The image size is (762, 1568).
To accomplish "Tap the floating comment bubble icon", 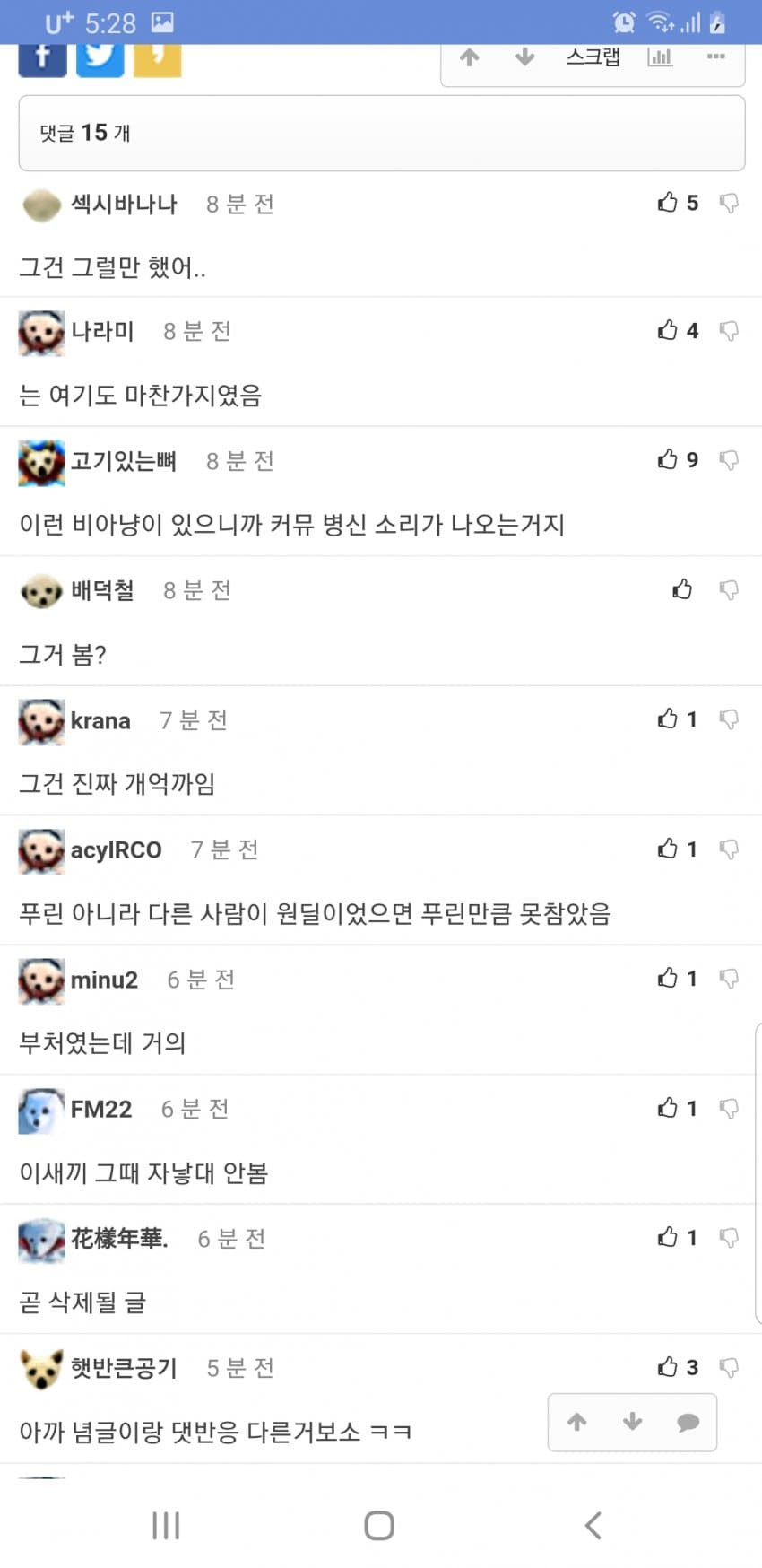I will tap(688, 1423).
